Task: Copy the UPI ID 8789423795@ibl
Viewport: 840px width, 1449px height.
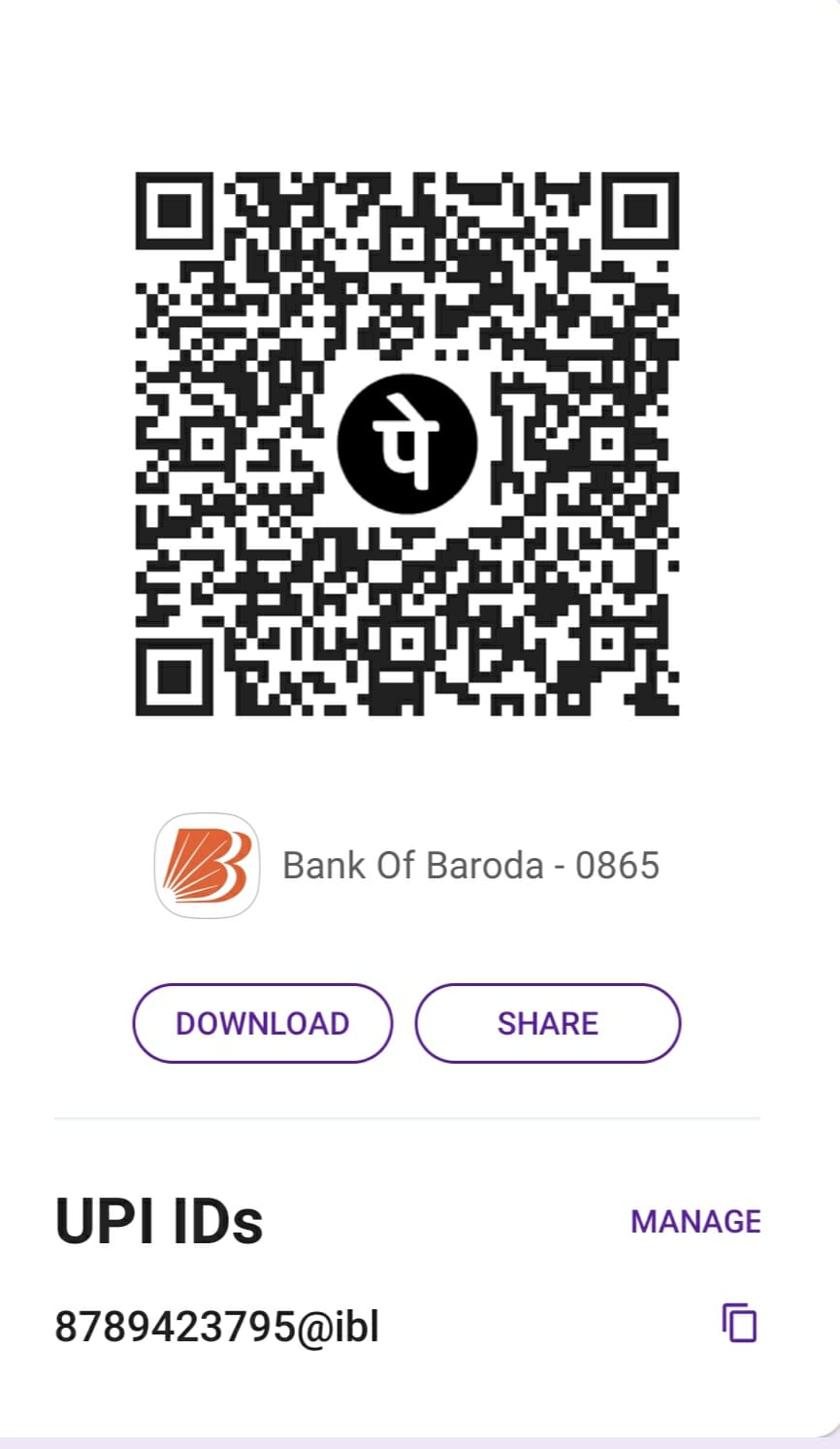Action: click(x=739, y=1324)
